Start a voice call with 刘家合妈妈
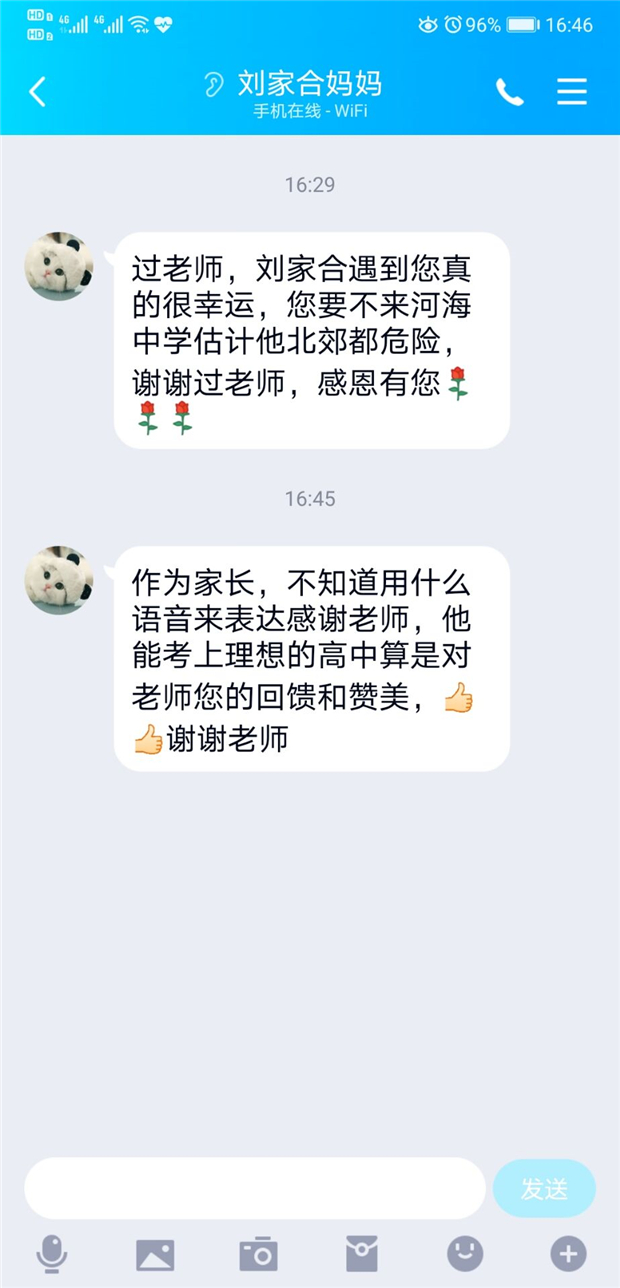This screenshot has width=620, height=1288. [509, 92]
